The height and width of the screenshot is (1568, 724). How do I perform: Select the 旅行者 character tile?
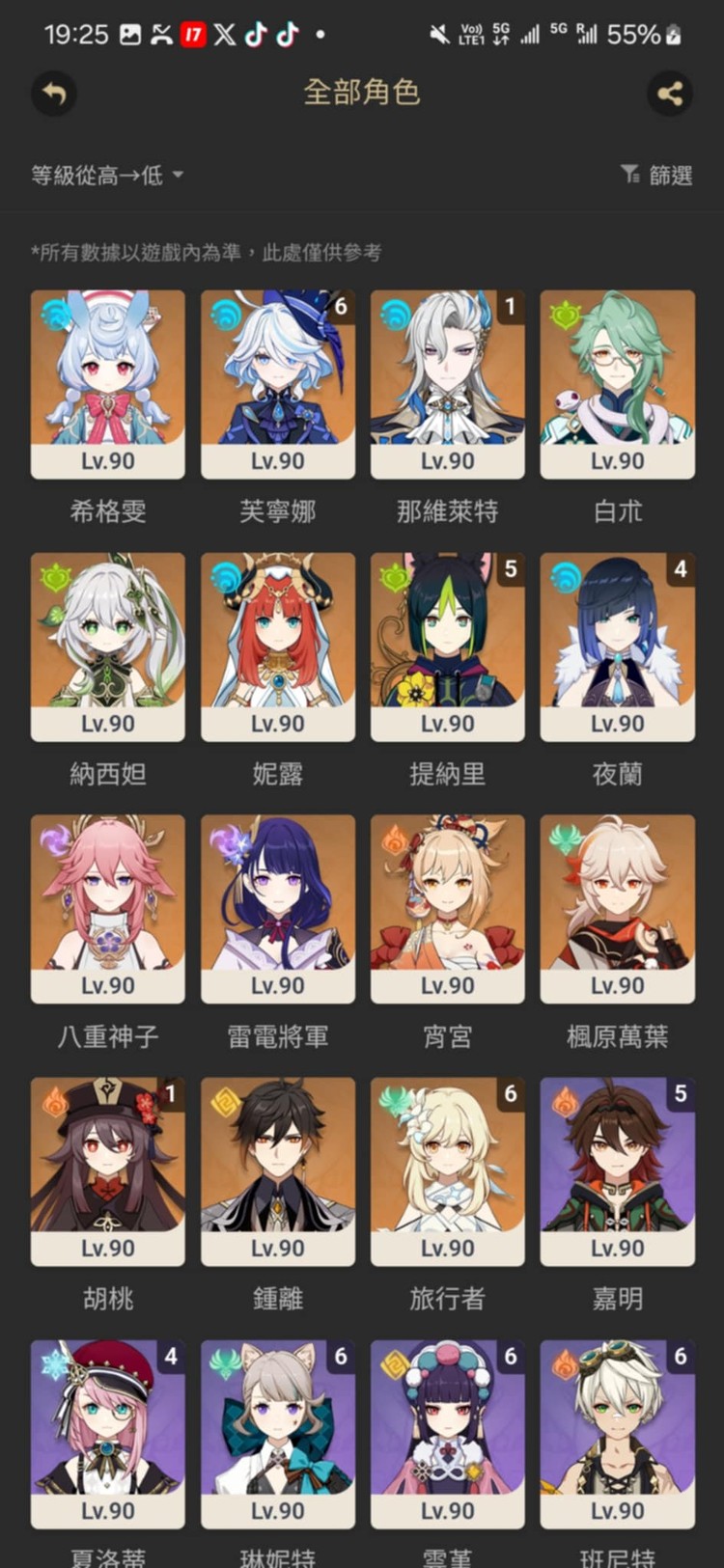[x=448, y=1171]
